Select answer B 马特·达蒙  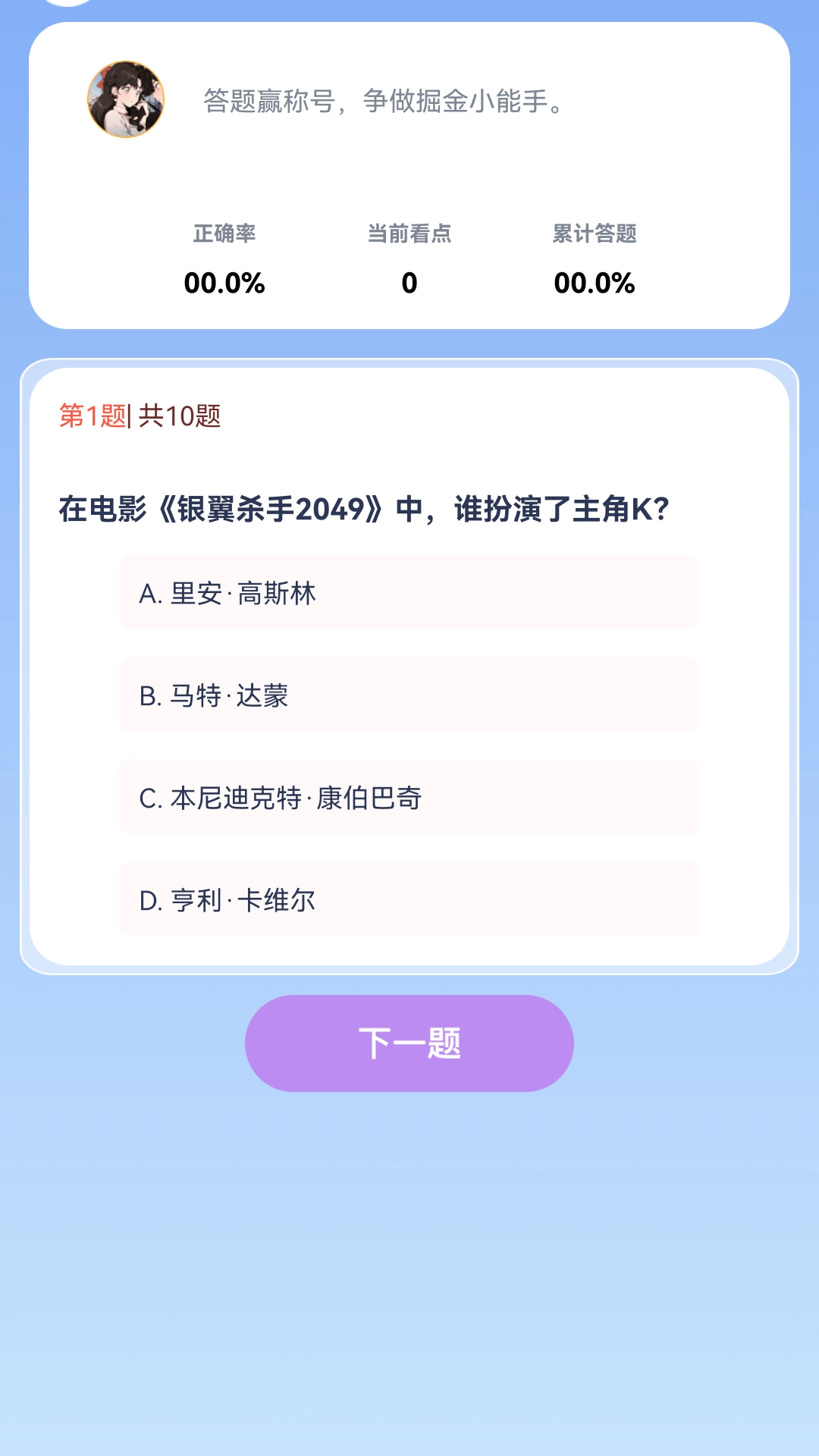(408, 695)
